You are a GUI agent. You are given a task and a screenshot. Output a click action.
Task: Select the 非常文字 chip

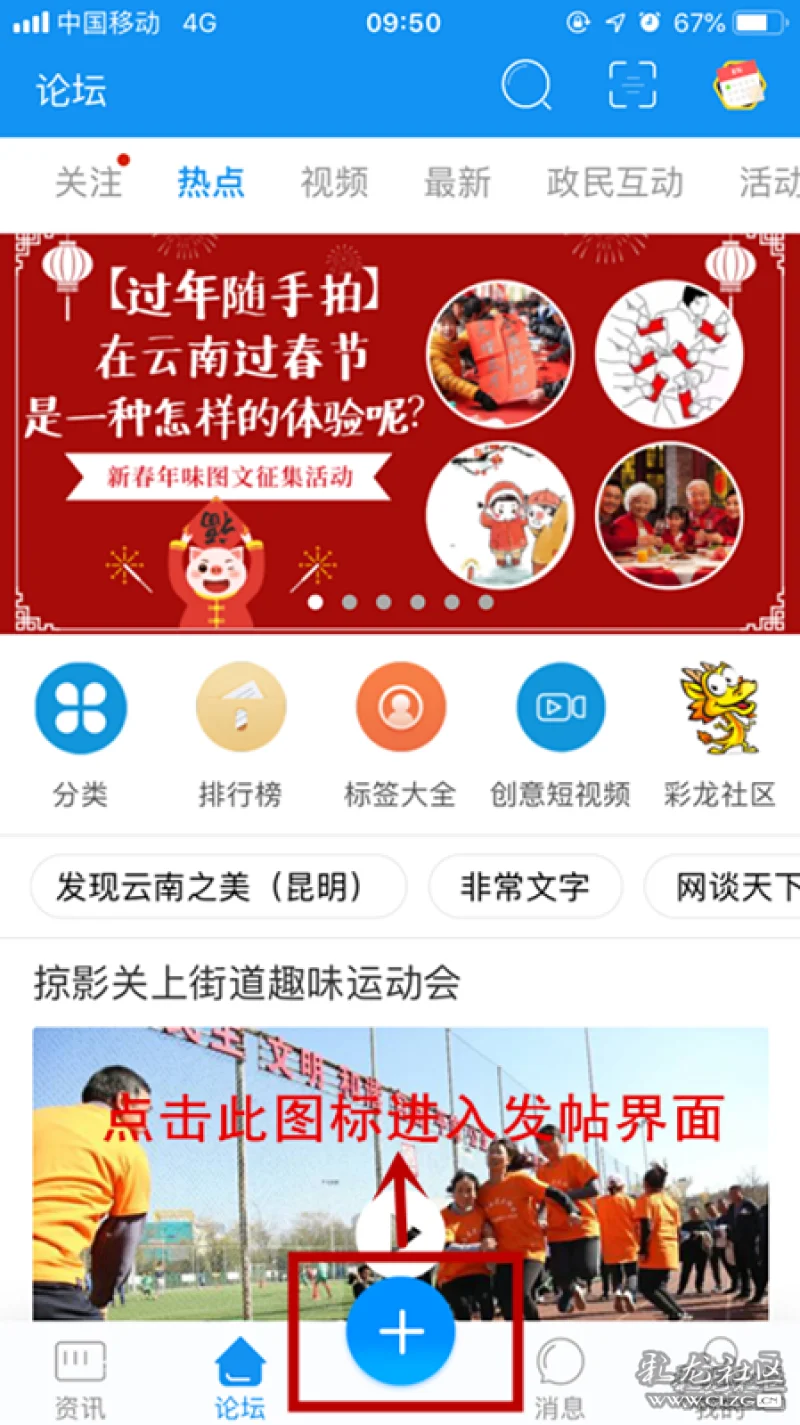525,887
